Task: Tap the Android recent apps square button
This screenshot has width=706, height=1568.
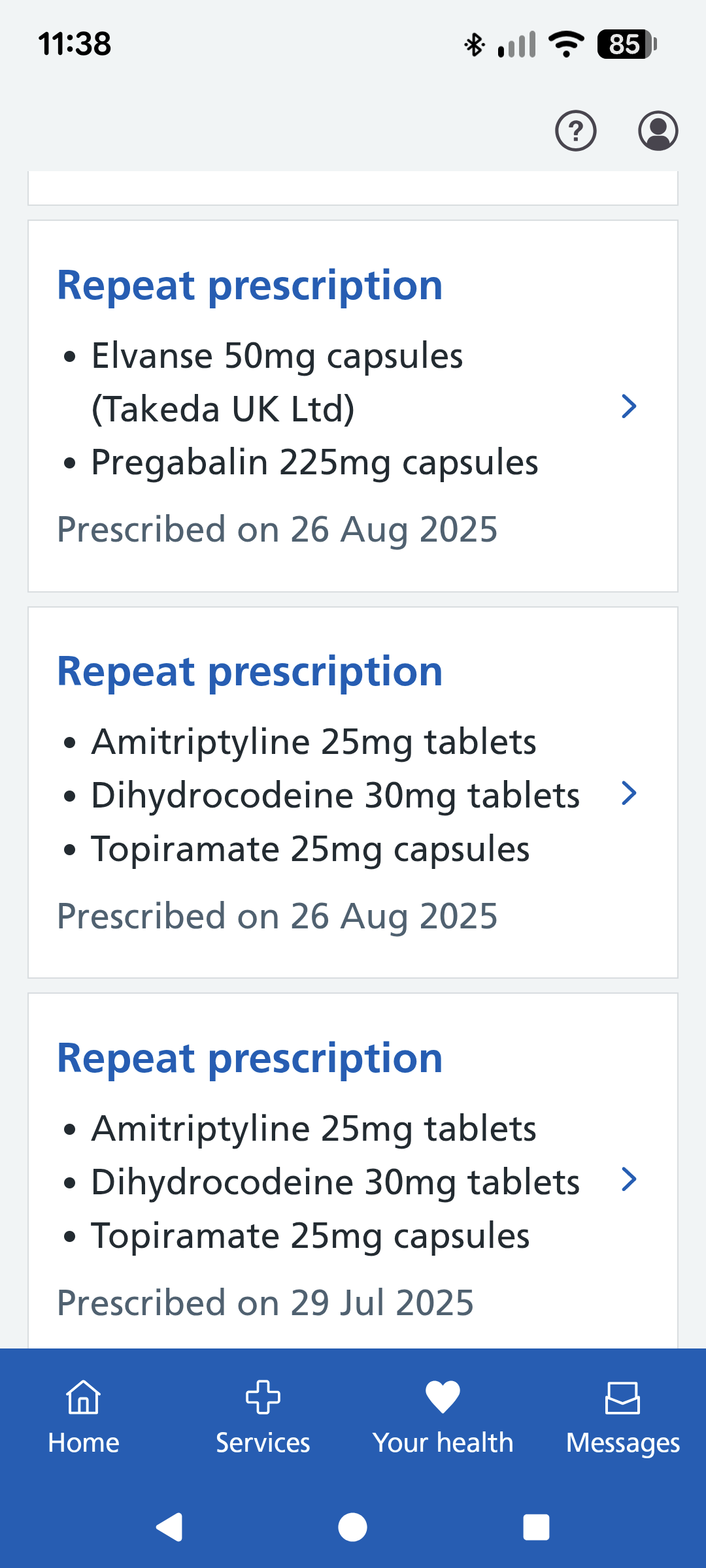Action: [x=535, y=1526]
